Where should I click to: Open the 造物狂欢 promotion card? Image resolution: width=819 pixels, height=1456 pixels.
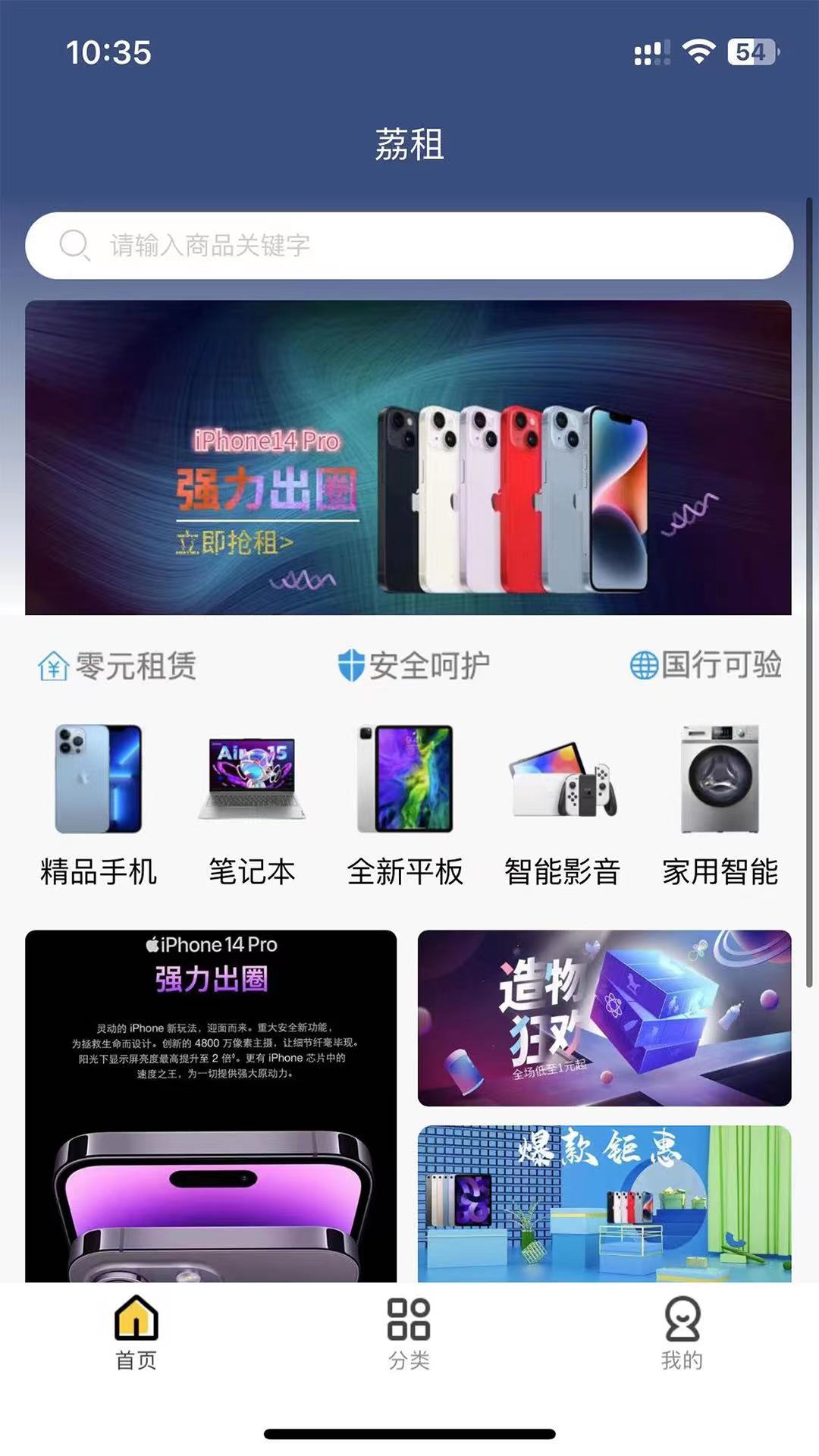pos(604,1018)
